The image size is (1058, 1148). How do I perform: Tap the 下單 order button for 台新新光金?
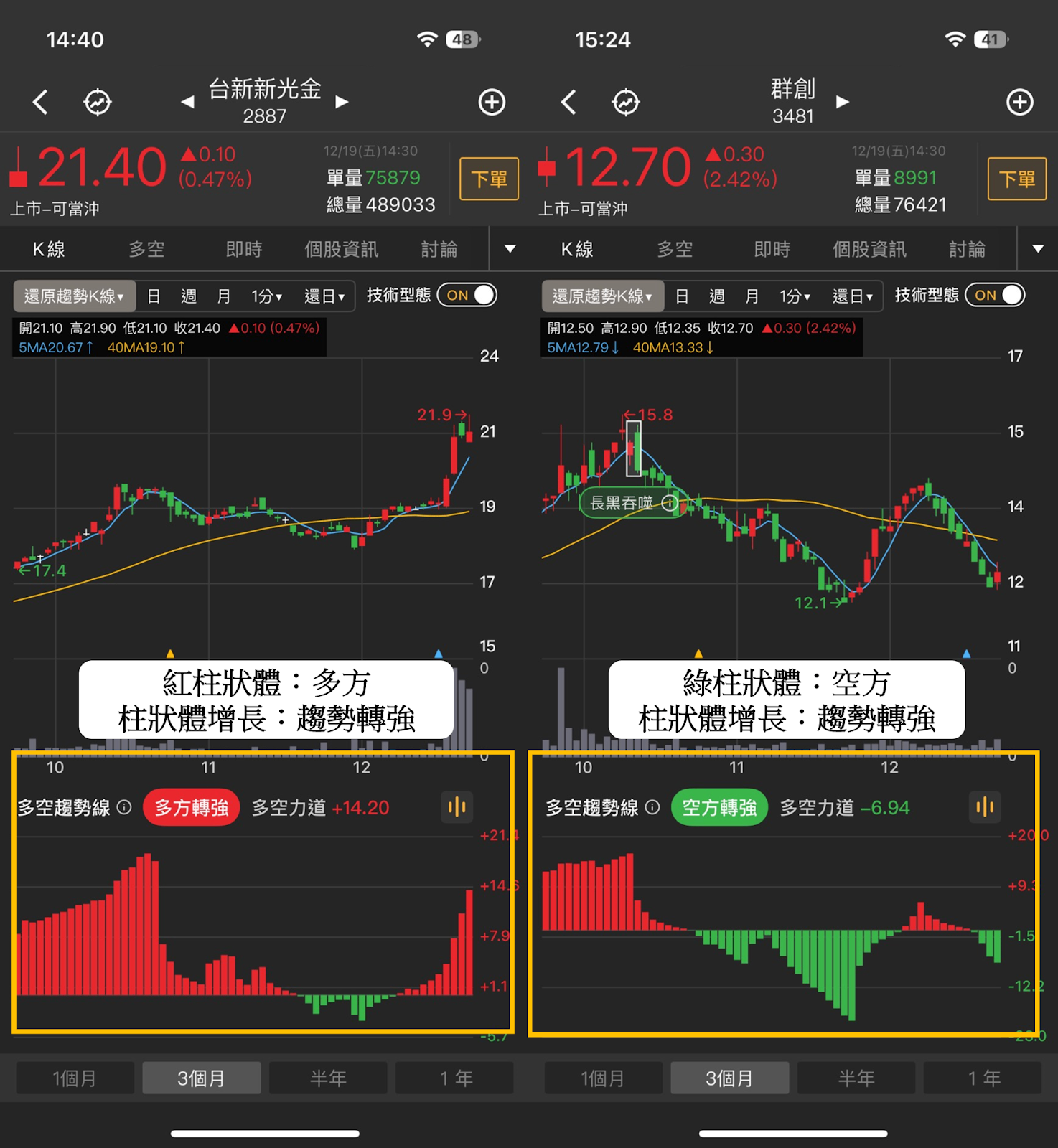[x=489, y=179]
